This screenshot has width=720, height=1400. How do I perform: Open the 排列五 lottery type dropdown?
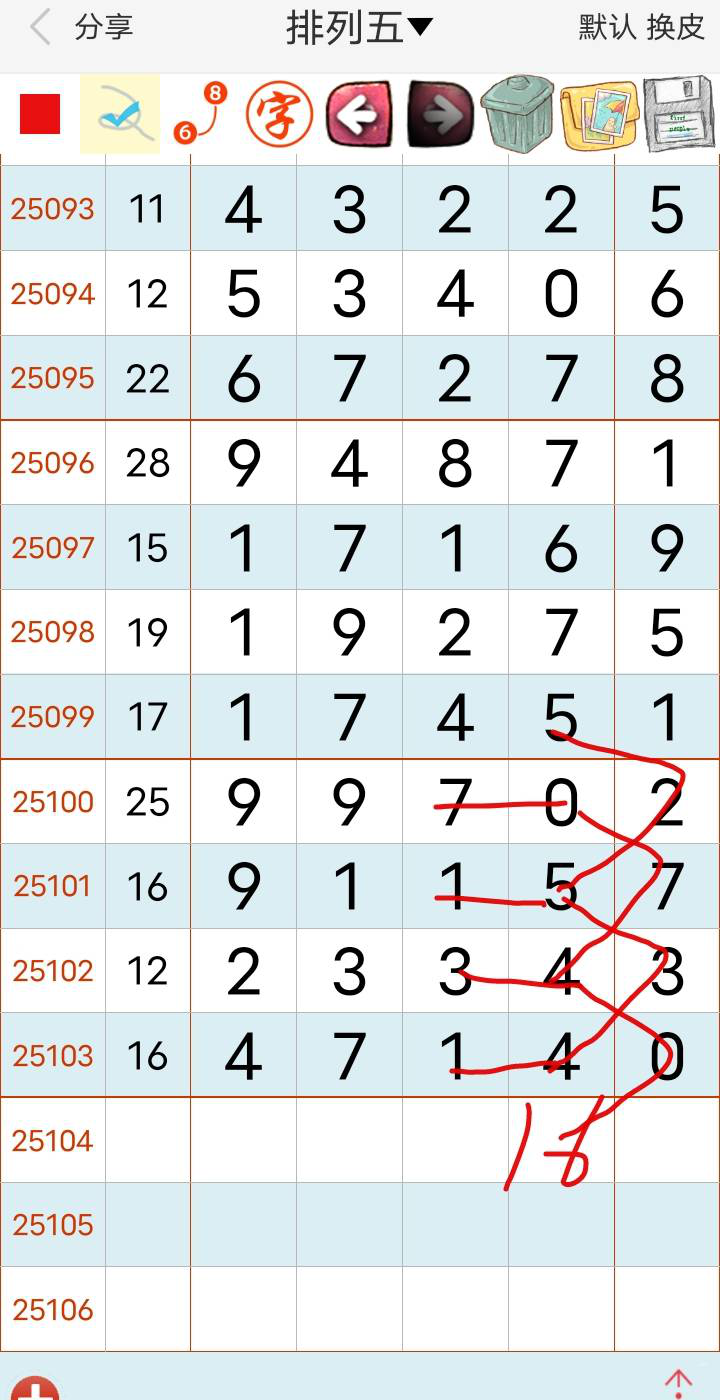pyautogui.click(x=358, y=28)
